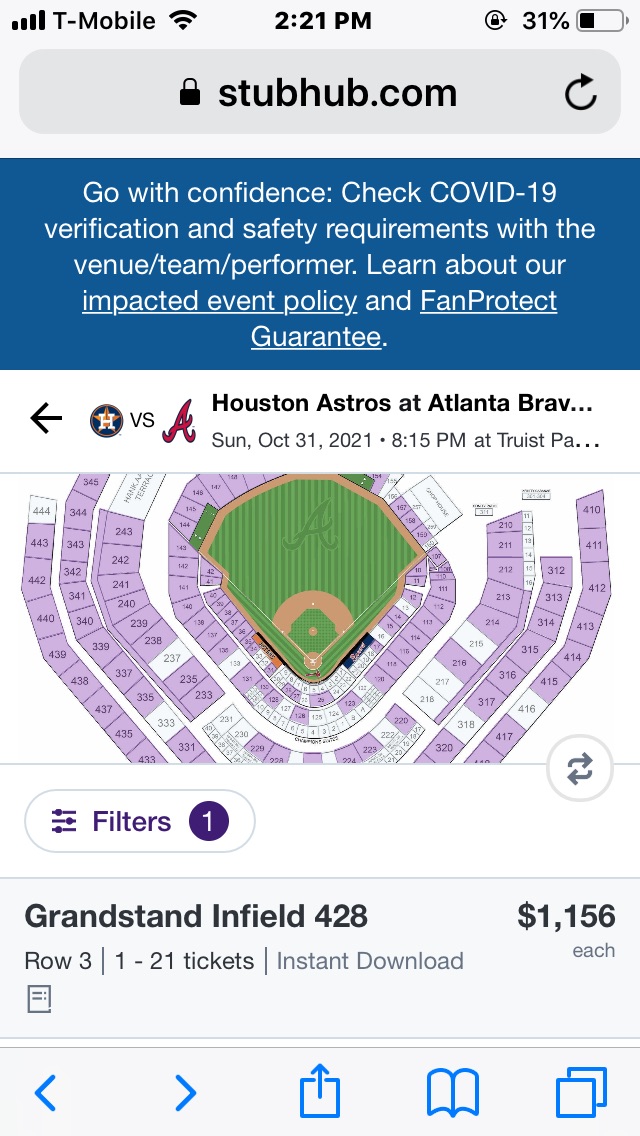Tap the stubhub.com address bar
The image size is (640, 1136).
tap(318, 93)
